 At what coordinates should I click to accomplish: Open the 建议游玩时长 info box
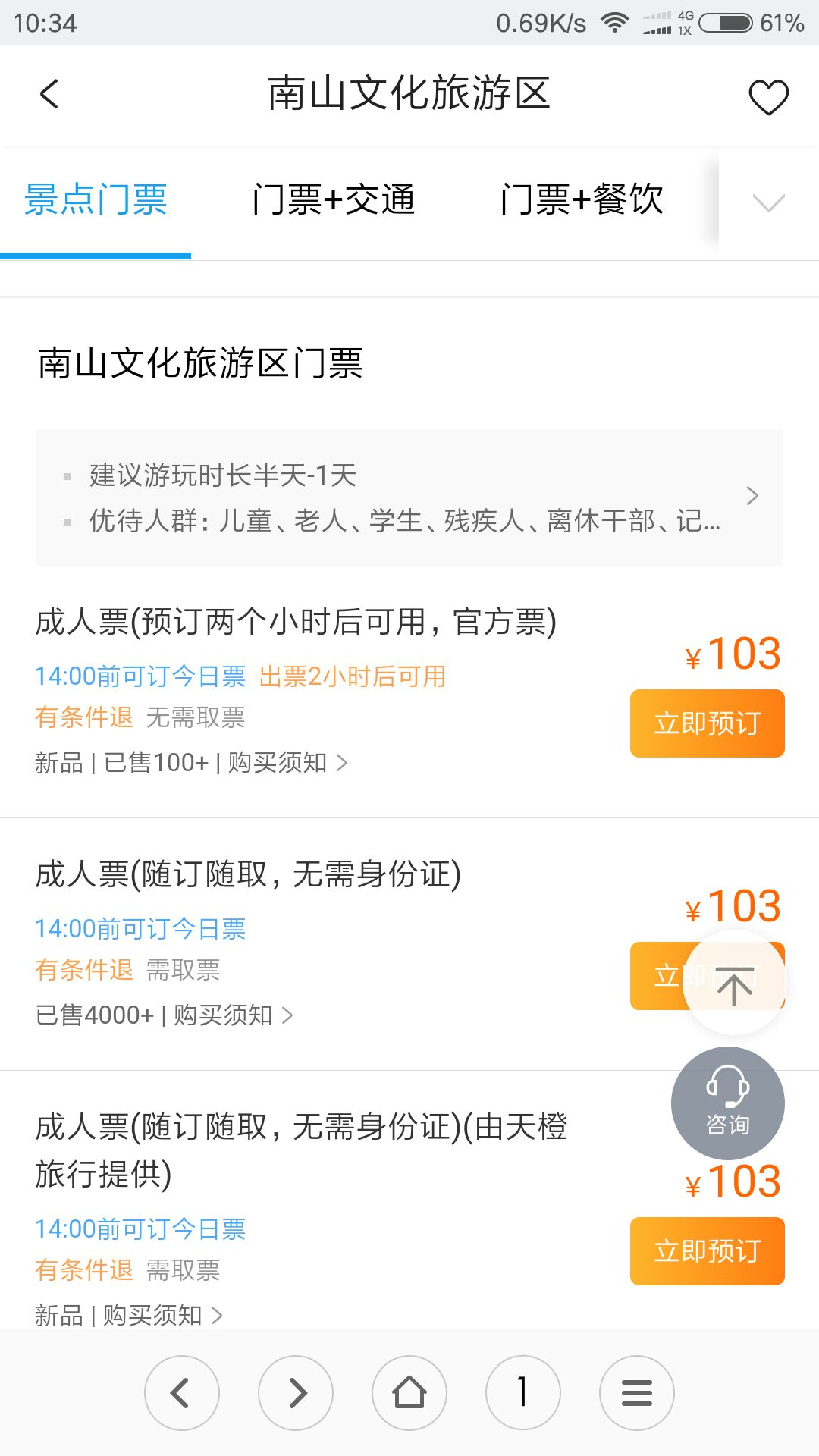pos(409,497)
